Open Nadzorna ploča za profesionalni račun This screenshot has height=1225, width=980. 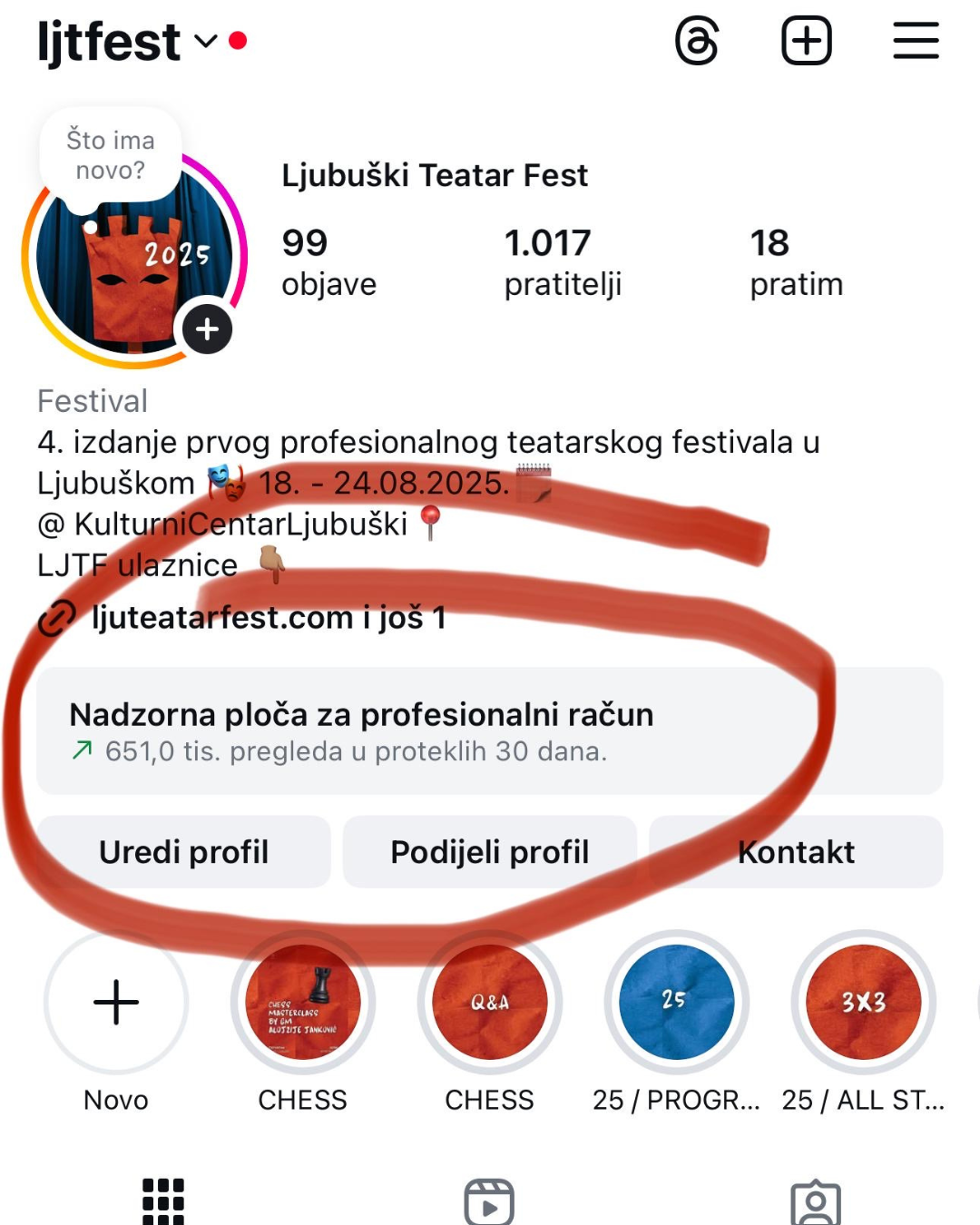click(x=489, y=730)
